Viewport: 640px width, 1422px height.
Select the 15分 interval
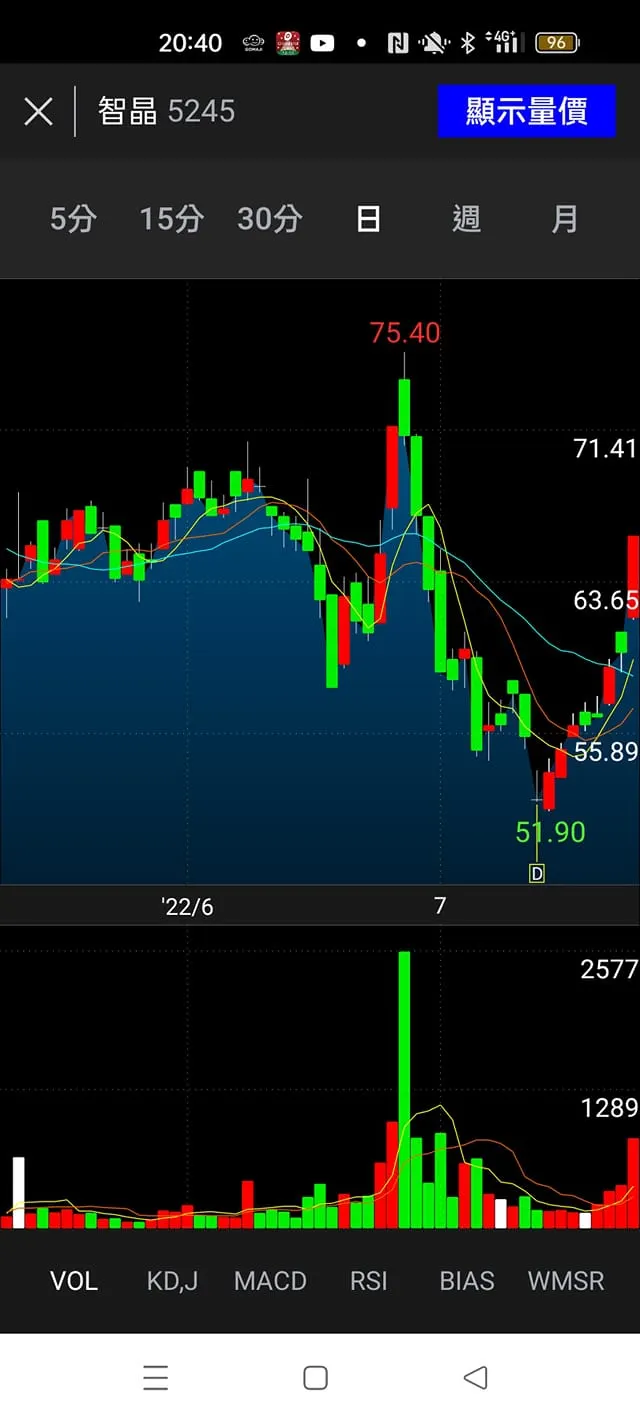click(171, 219)
